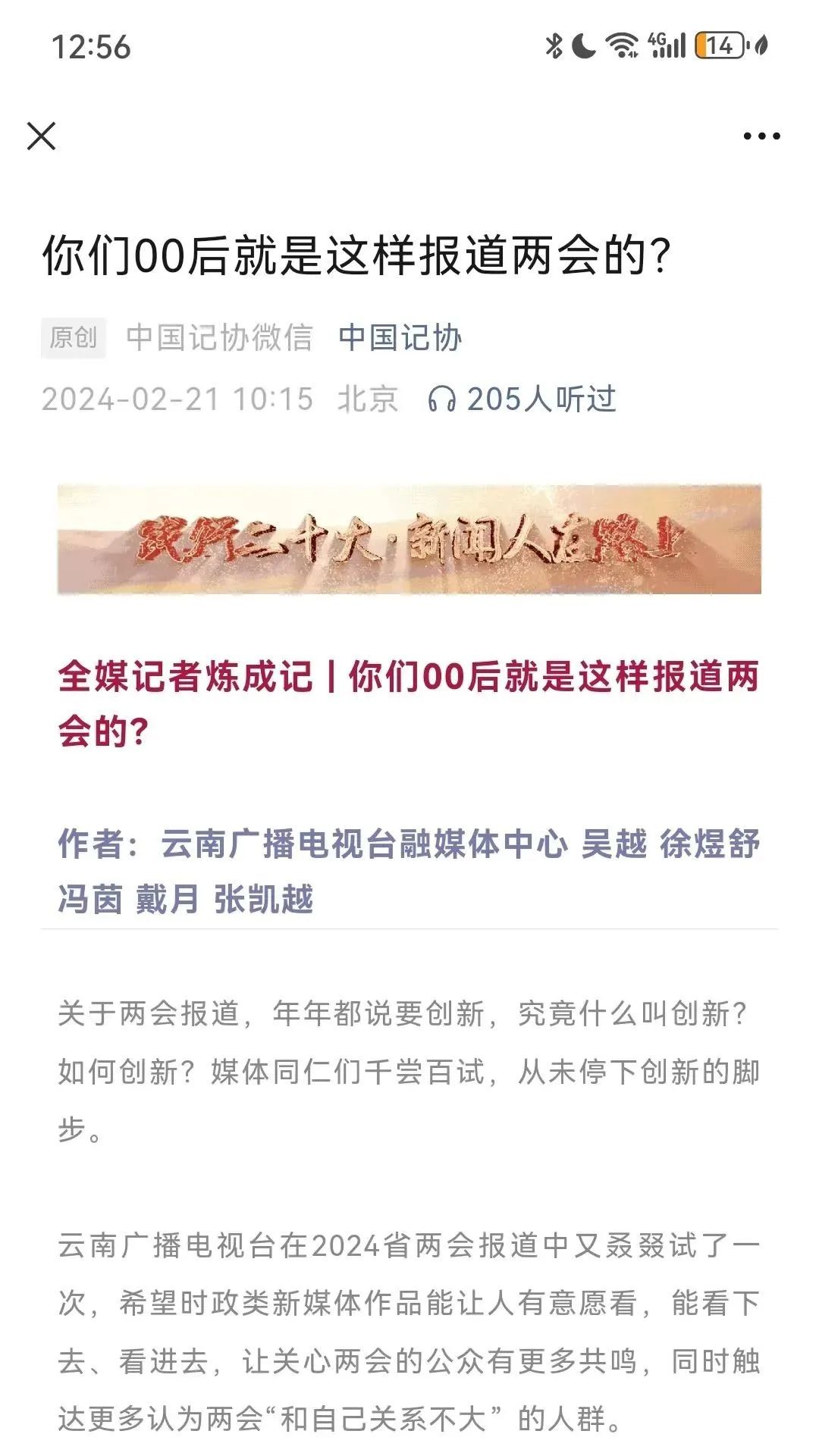Open the 中国记协 account link

click(x=400, y=337)
